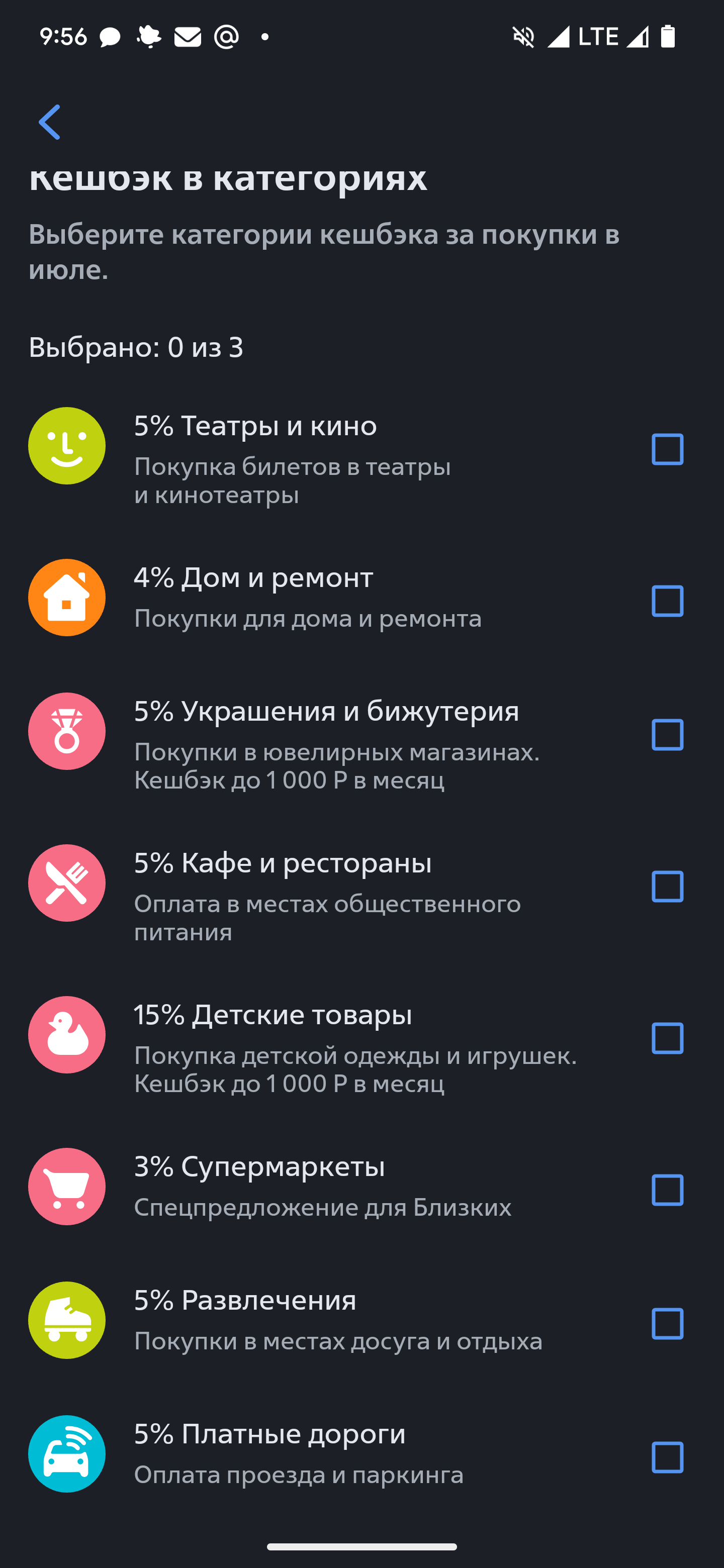
Task: Check the Театры и кино cashback category
Action: pyautogui.click(x=667, y=449)
